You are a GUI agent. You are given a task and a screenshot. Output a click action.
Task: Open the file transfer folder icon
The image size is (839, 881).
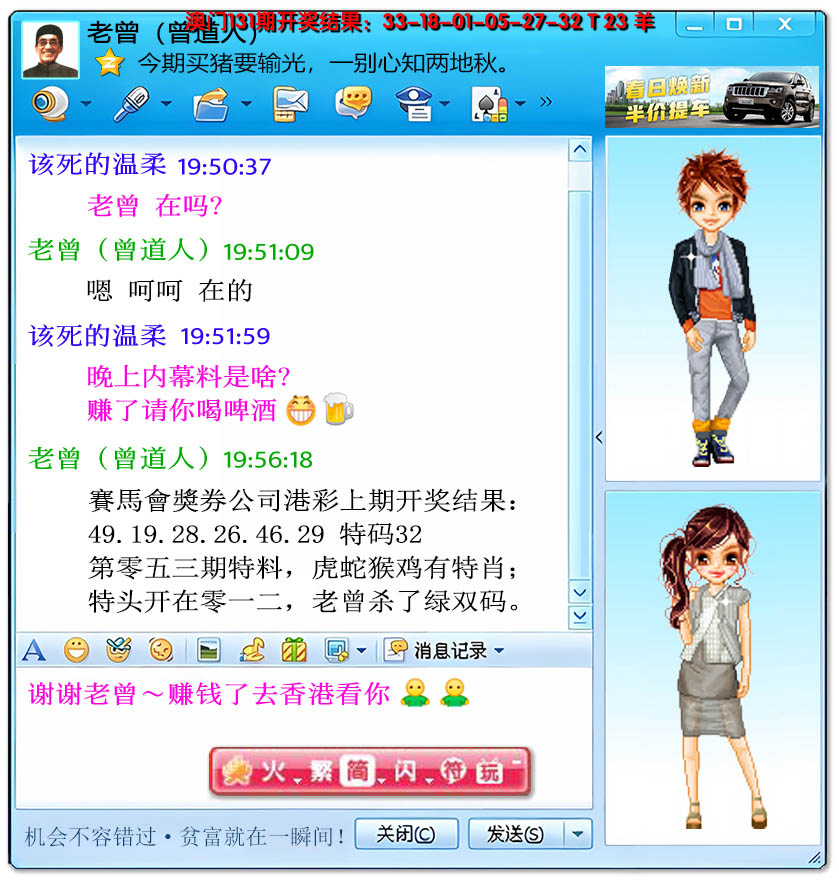(210, 102)
